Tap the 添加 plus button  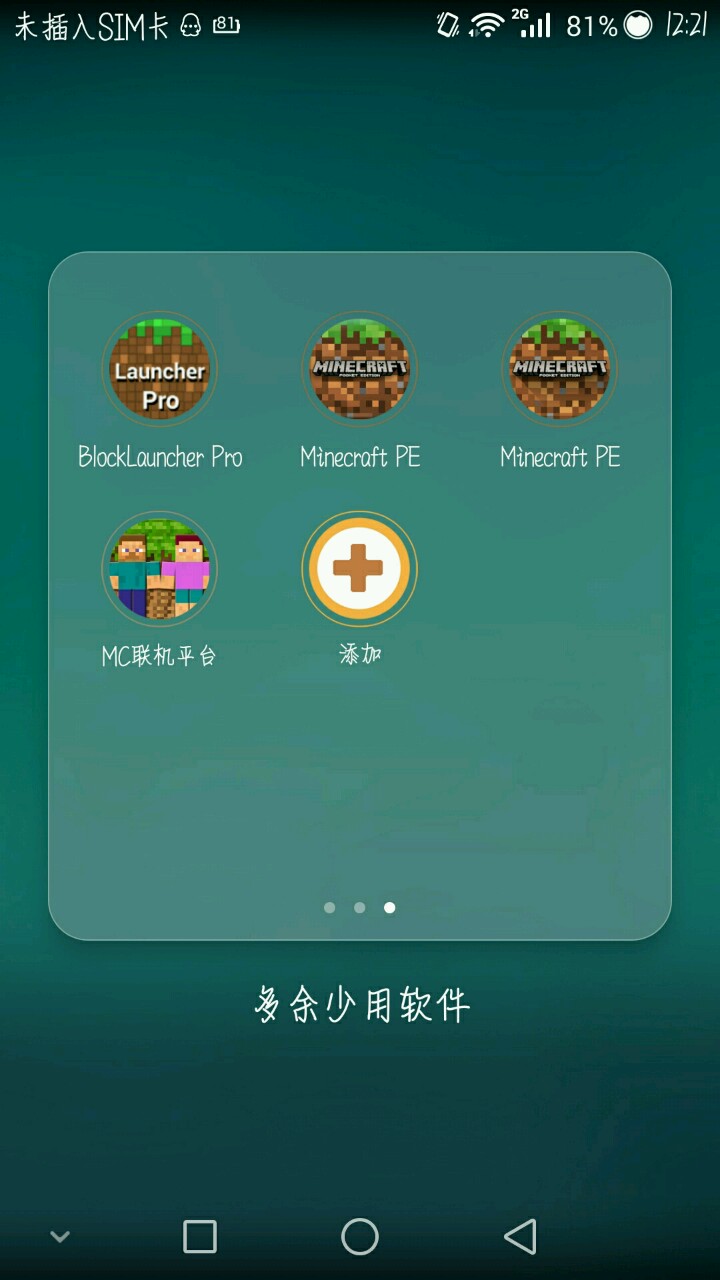tap(360, 569)
